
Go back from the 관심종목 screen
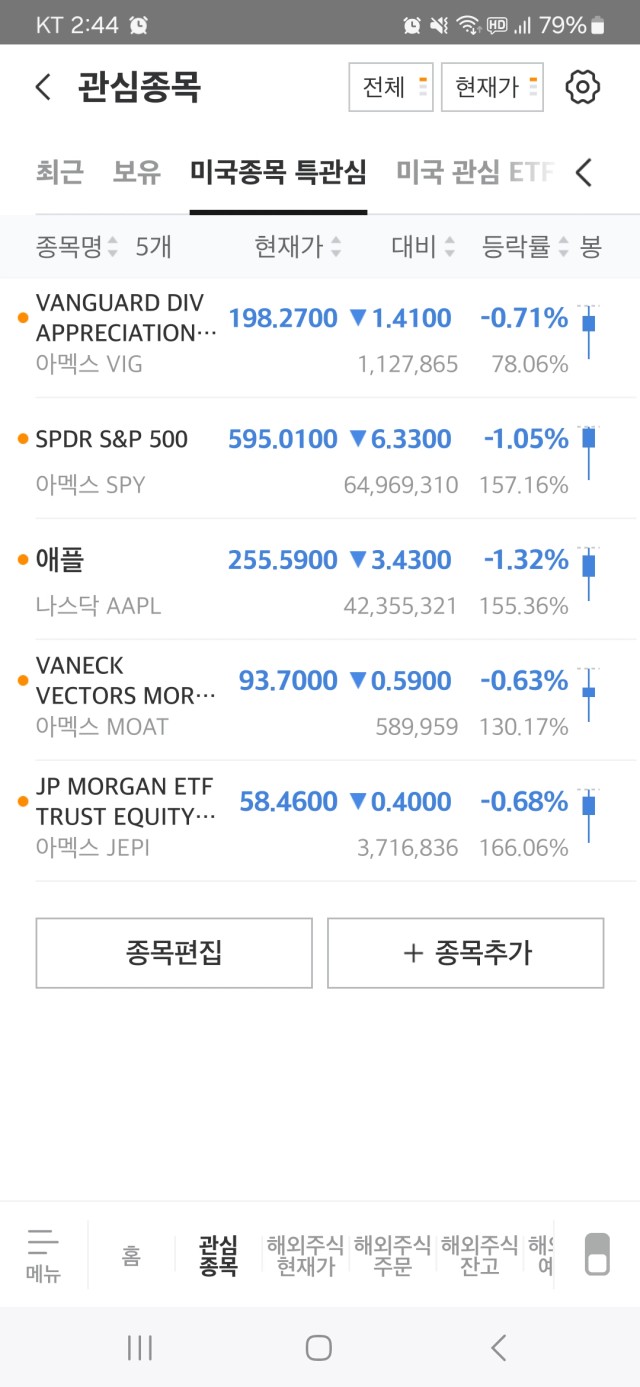[x=42, y=88]
